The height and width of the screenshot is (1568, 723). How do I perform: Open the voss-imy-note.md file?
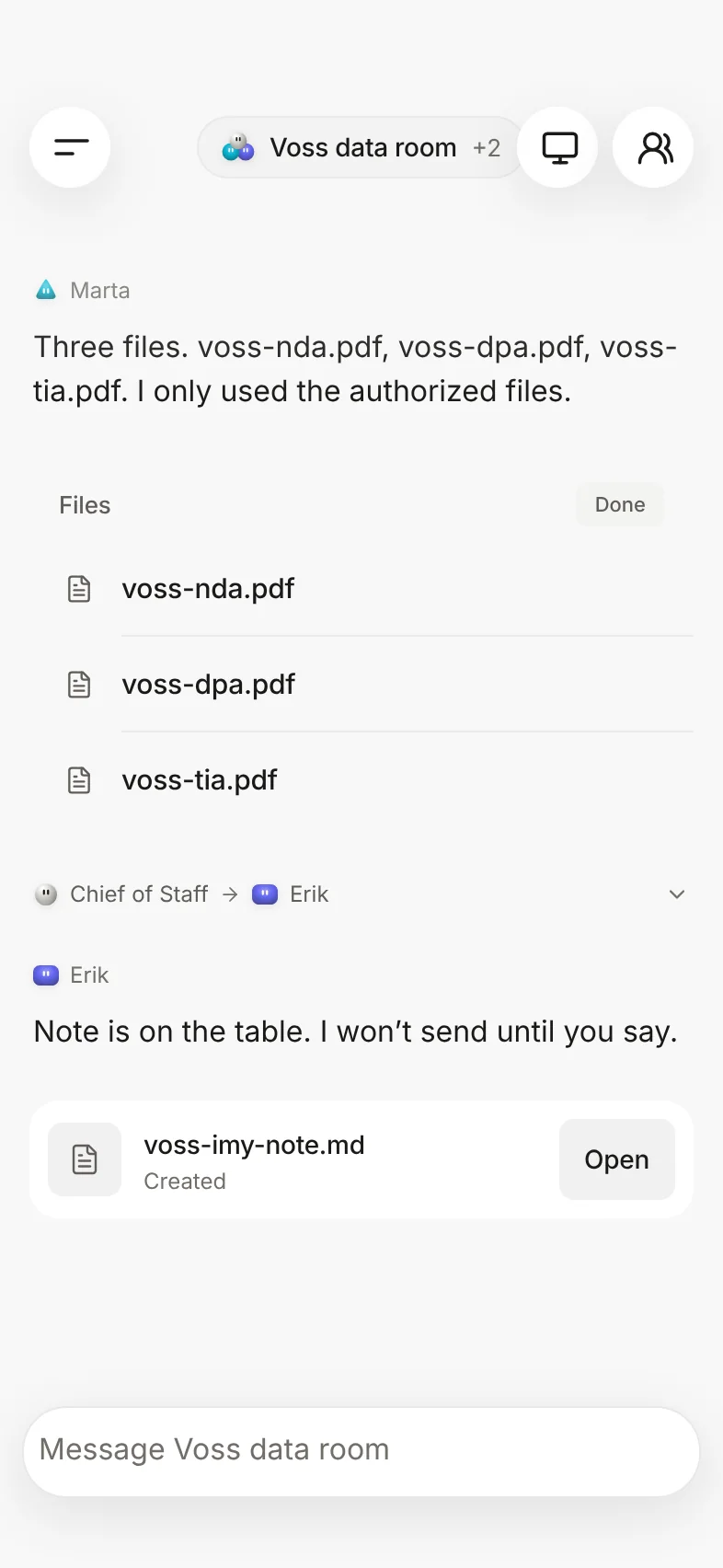point(616,1159)
